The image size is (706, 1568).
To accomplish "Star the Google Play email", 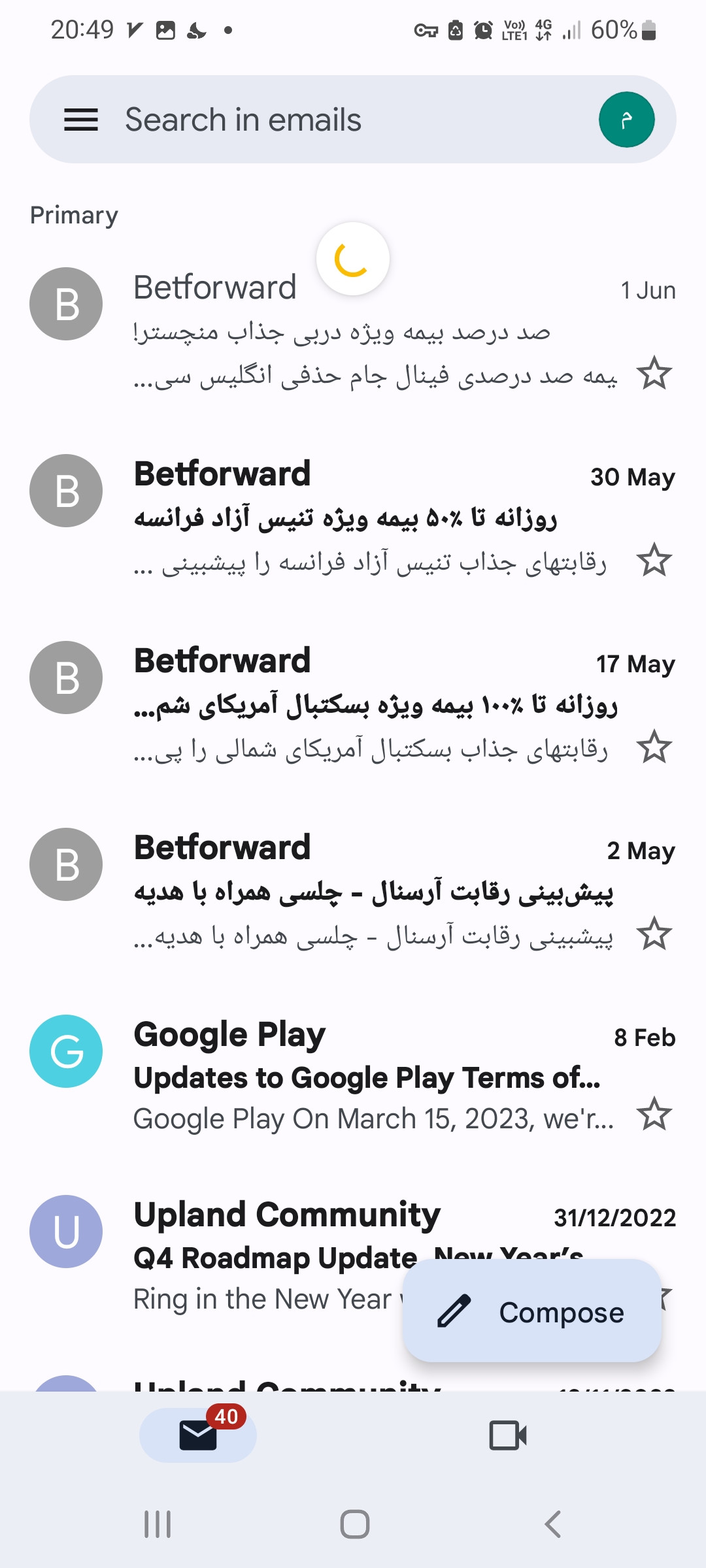I will click(x=654, y=1115).
